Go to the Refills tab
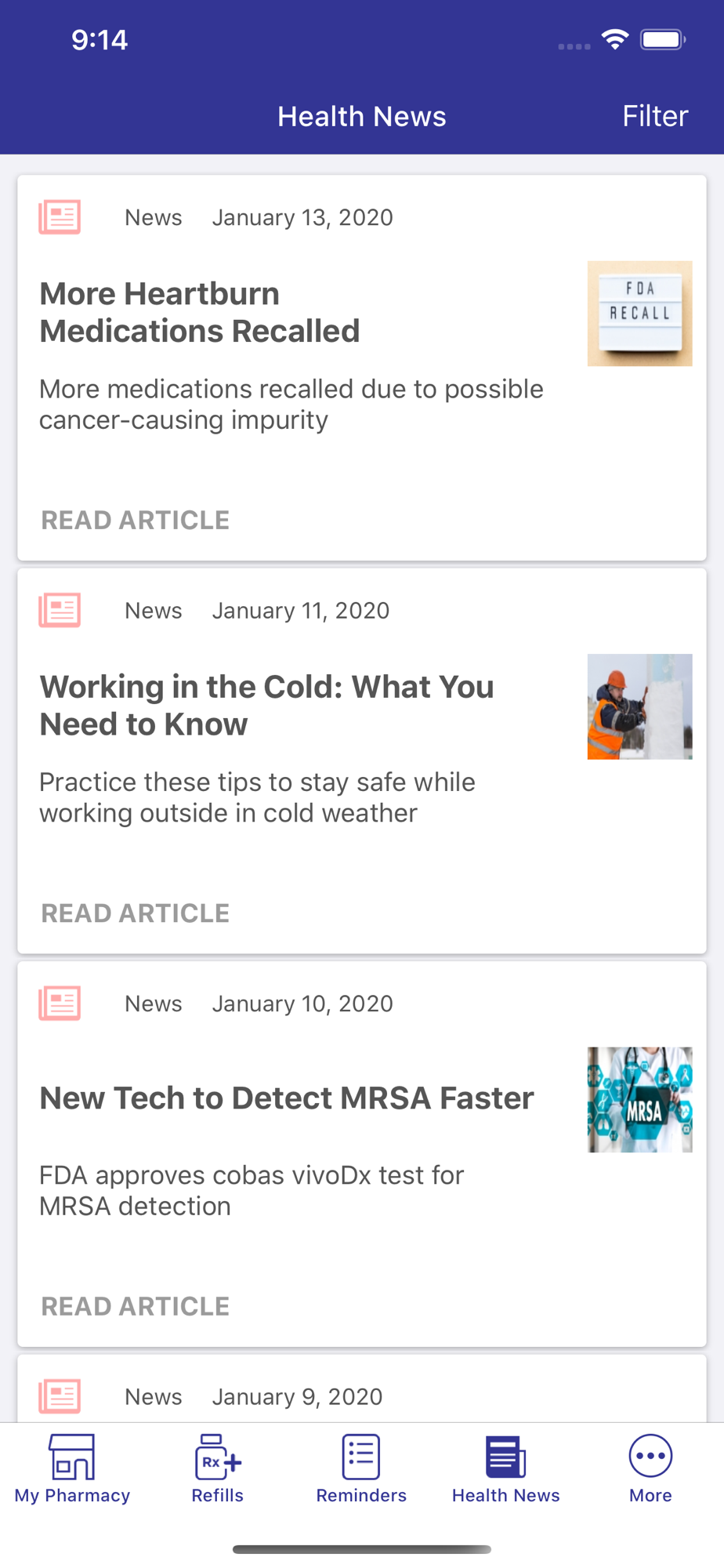The height and width of the screenshot is (1568, 724). pyautogui.click(x=217, y=1468)
